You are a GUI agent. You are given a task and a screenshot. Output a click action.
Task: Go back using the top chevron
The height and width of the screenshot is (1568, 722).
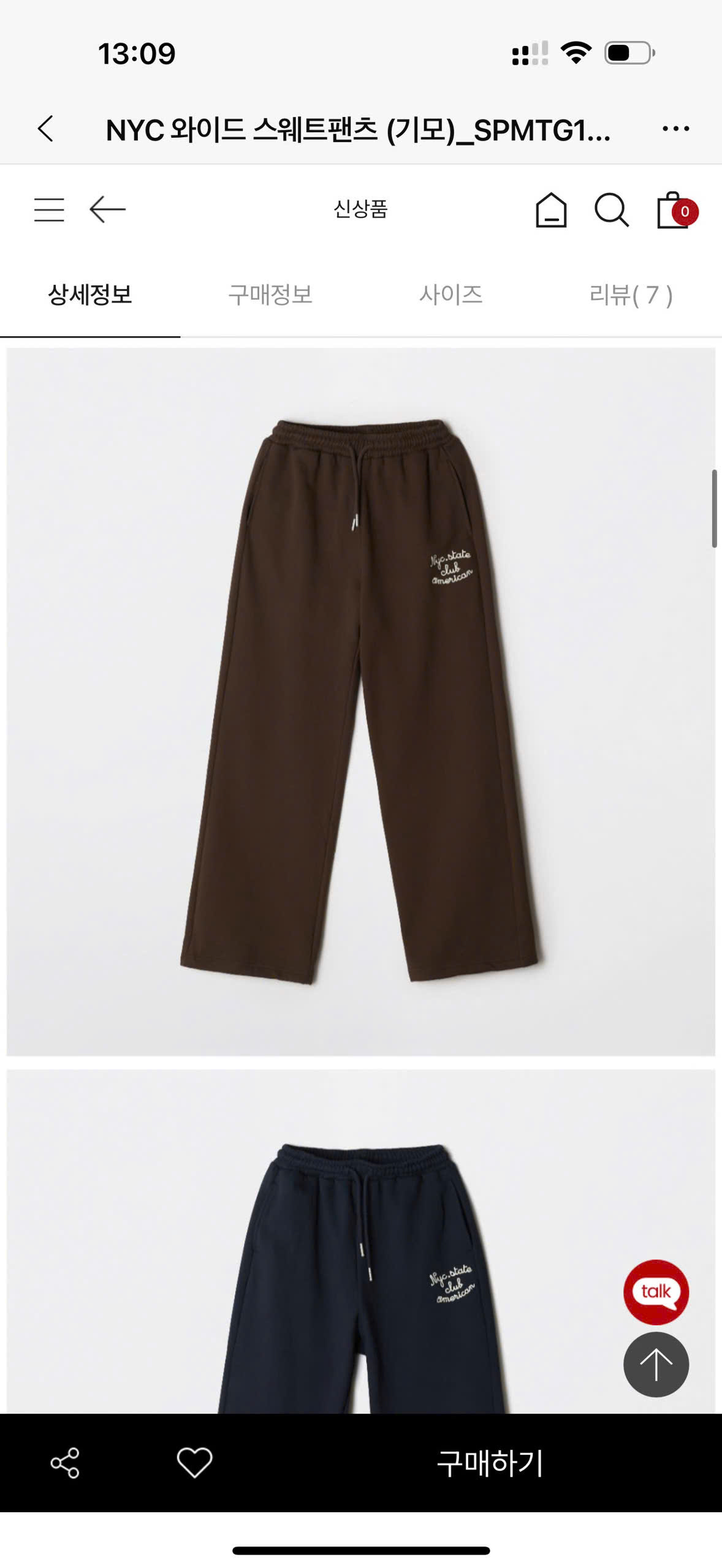click(x=46, y=129)
